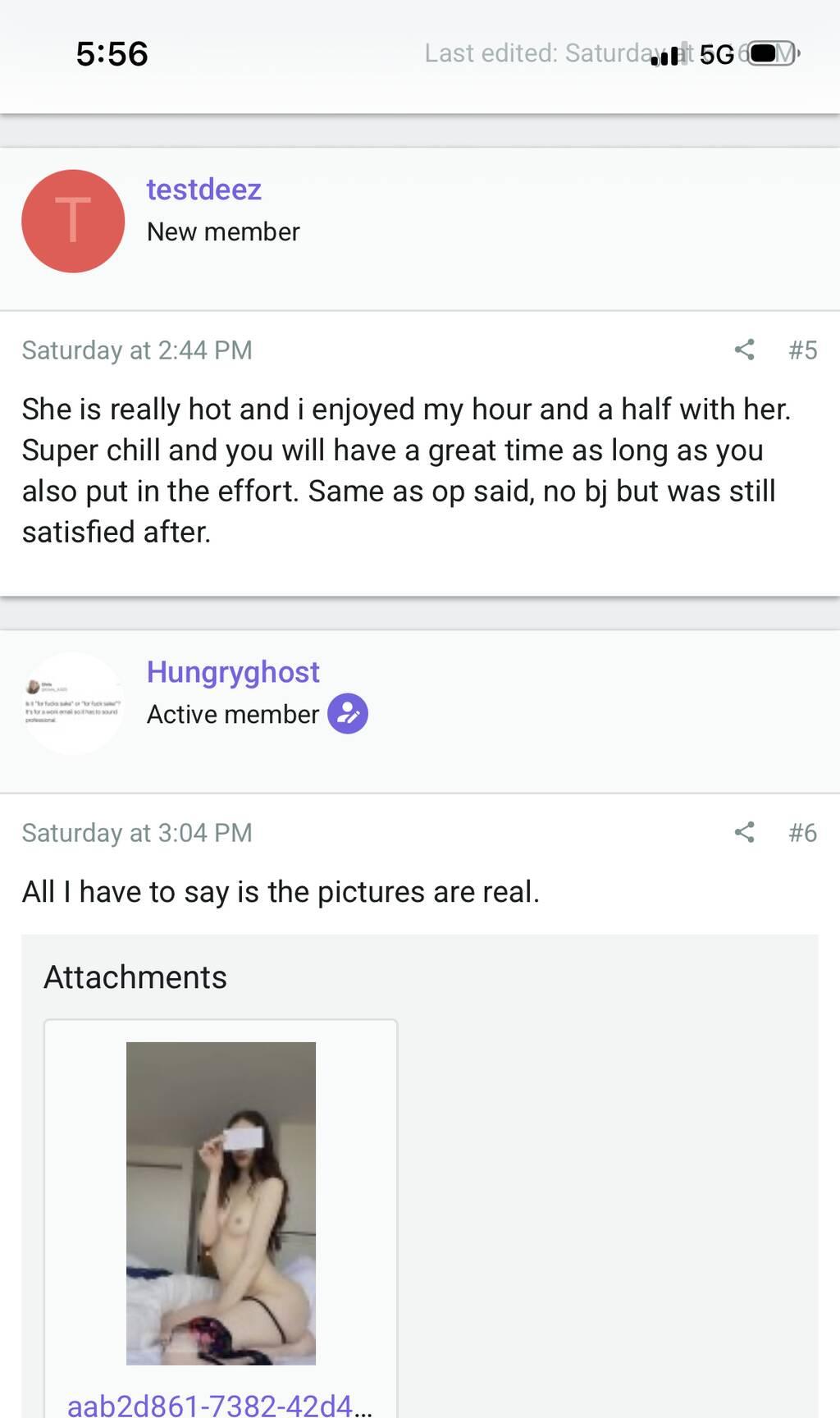This screenshot has height=1418, width=840.
Task: Share post #5
Action: 744,350
